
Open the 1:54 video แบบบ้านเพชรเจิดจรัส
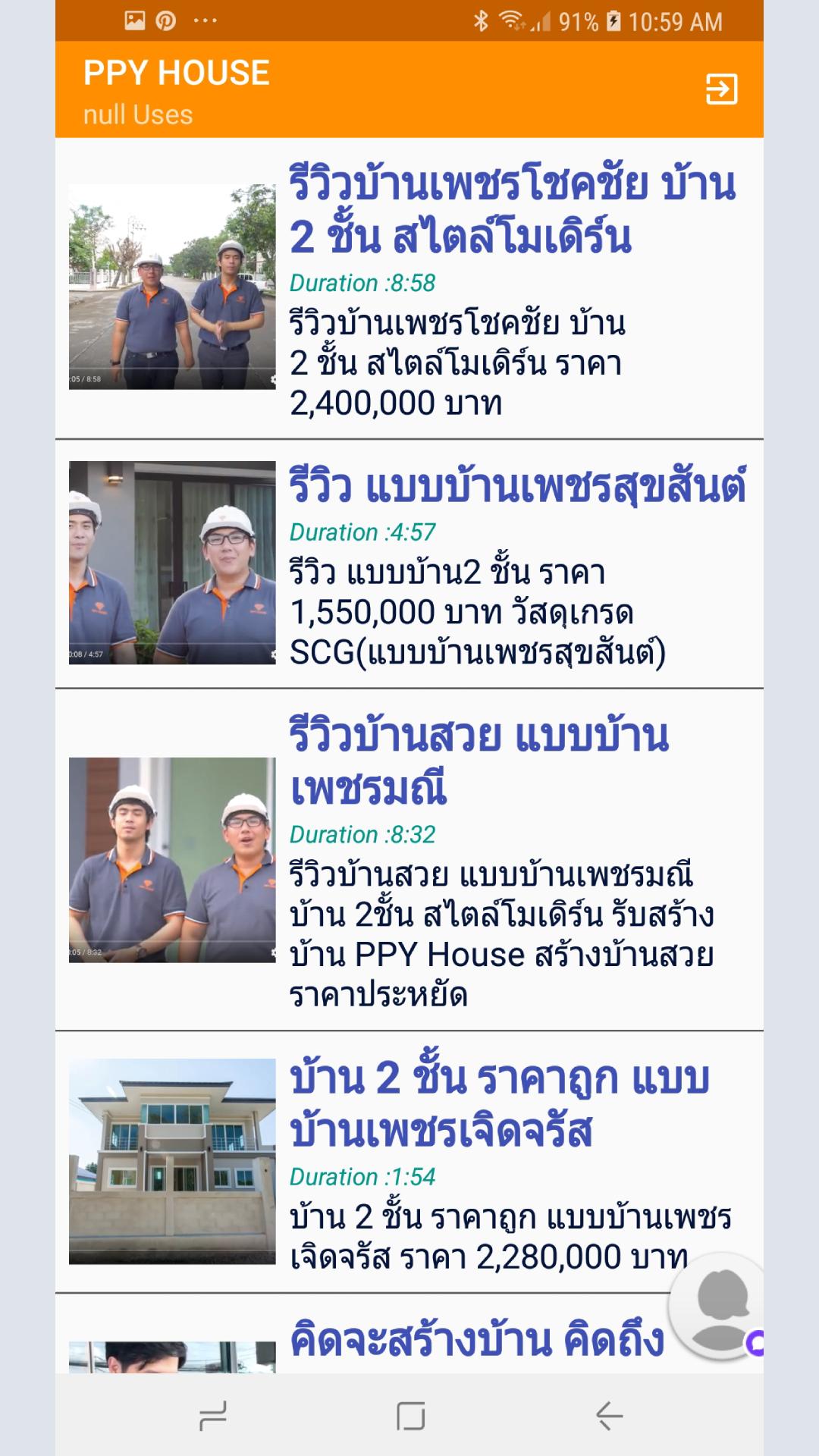(x=409, y=1162)
